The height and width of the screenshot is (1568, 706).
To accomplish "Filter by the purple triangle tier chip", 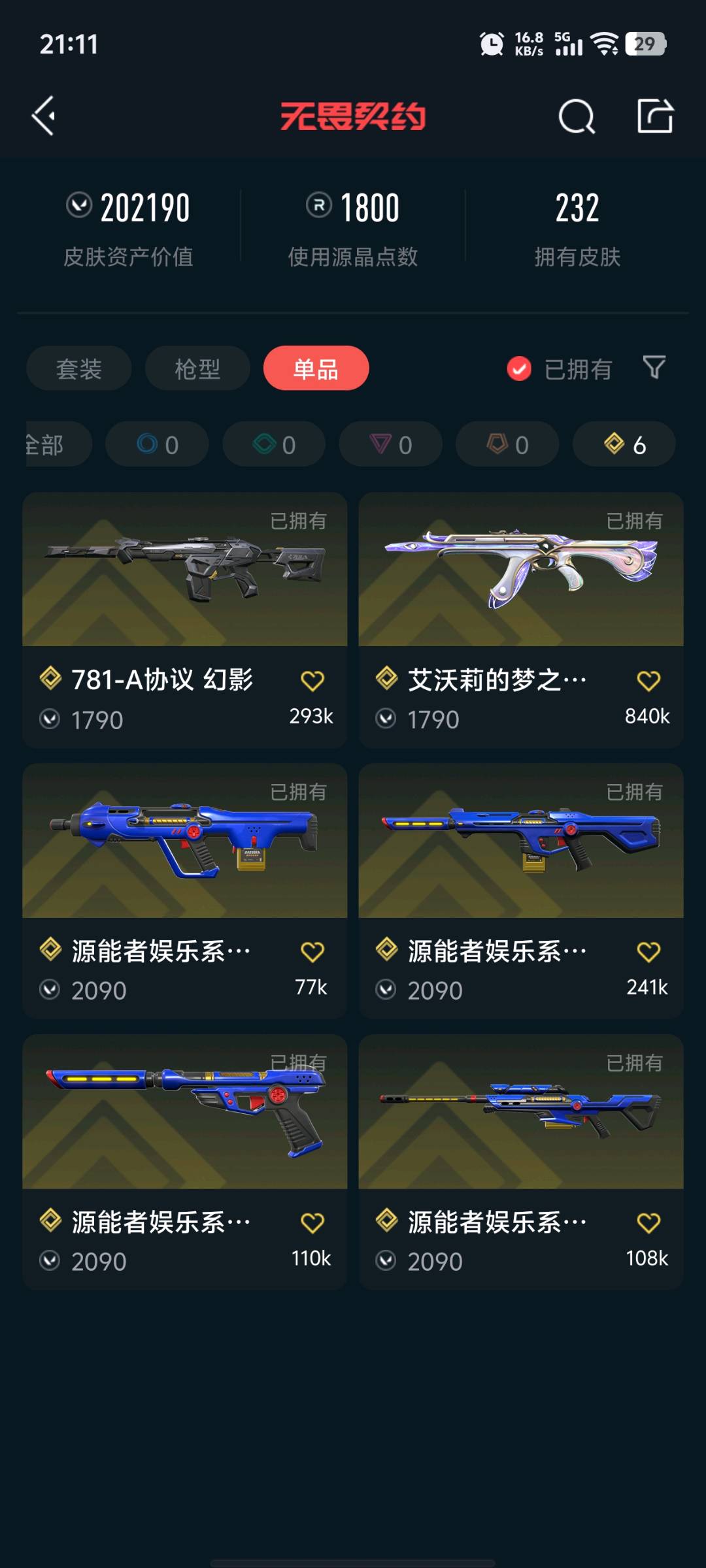I will pyautogui.click(x=390, y=444).
